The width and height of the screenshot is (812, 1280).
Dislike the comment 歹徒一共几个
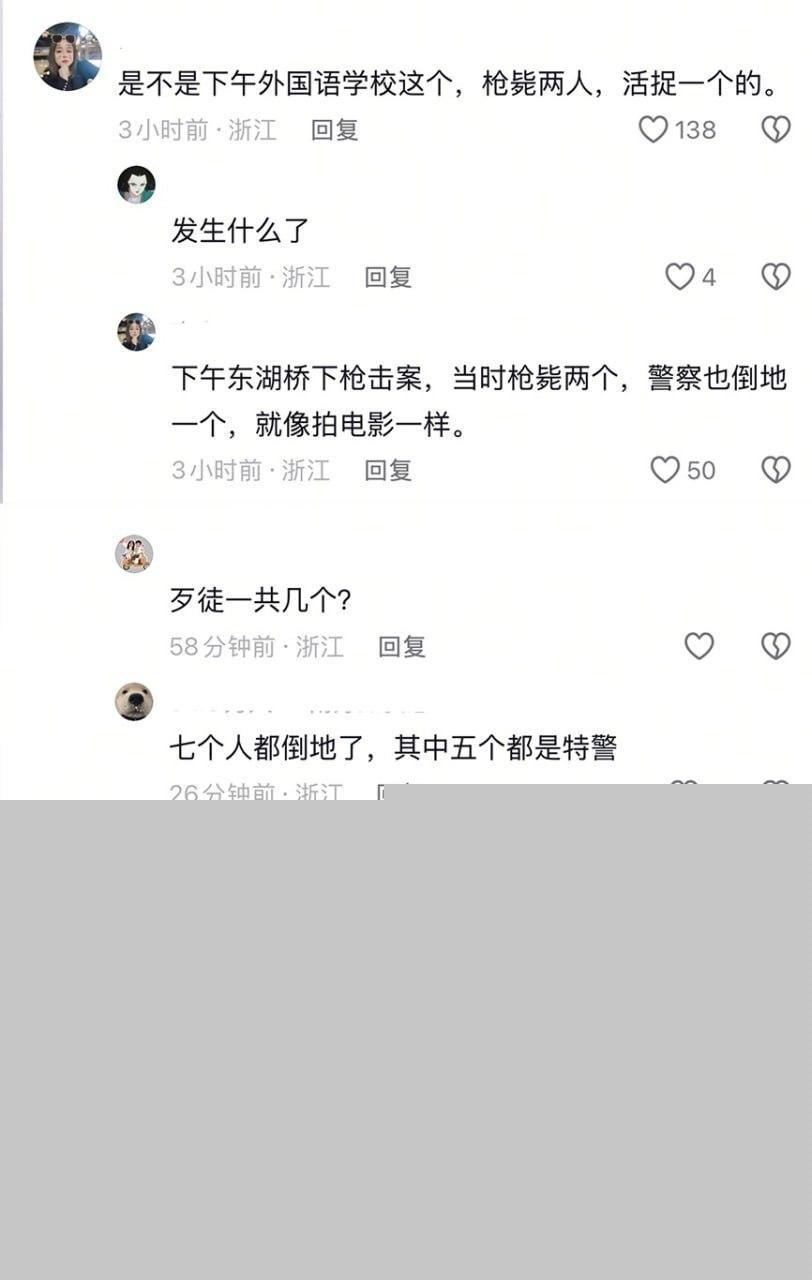coord(776,646)
